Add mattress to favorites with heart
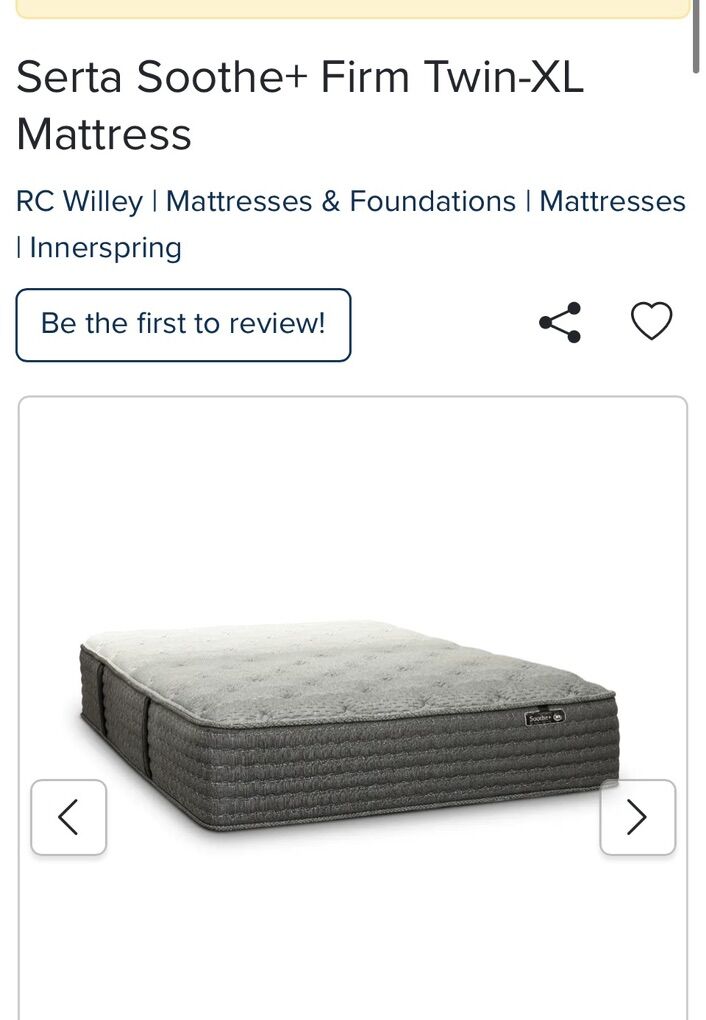The image size is (706, 1020). (652, 322)
